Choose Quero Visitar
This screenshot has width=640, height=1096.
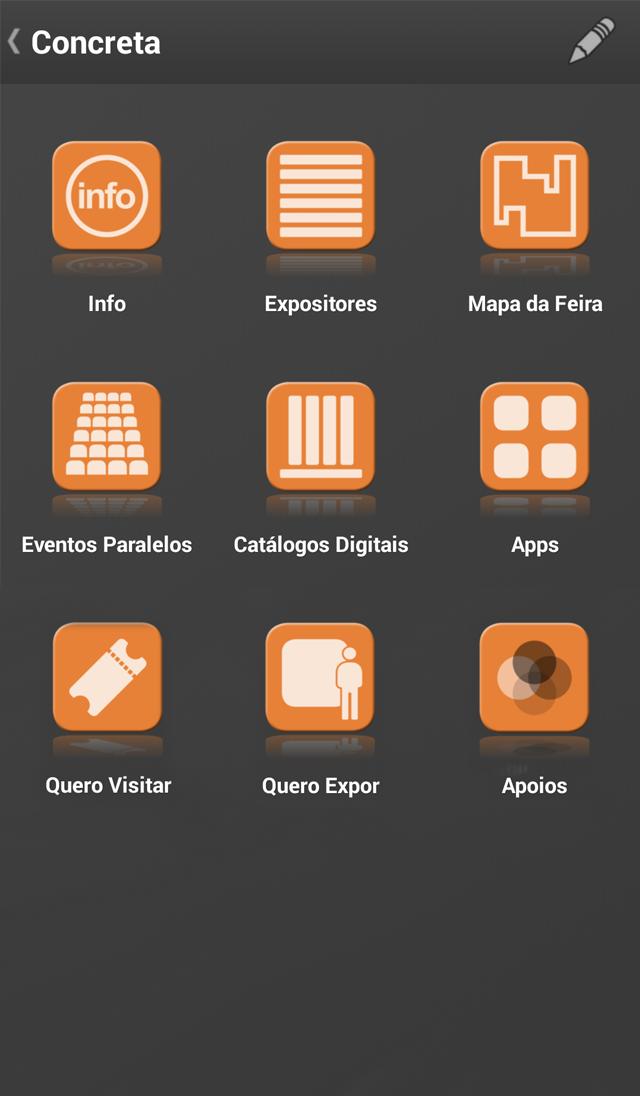[x=107, y=678]
